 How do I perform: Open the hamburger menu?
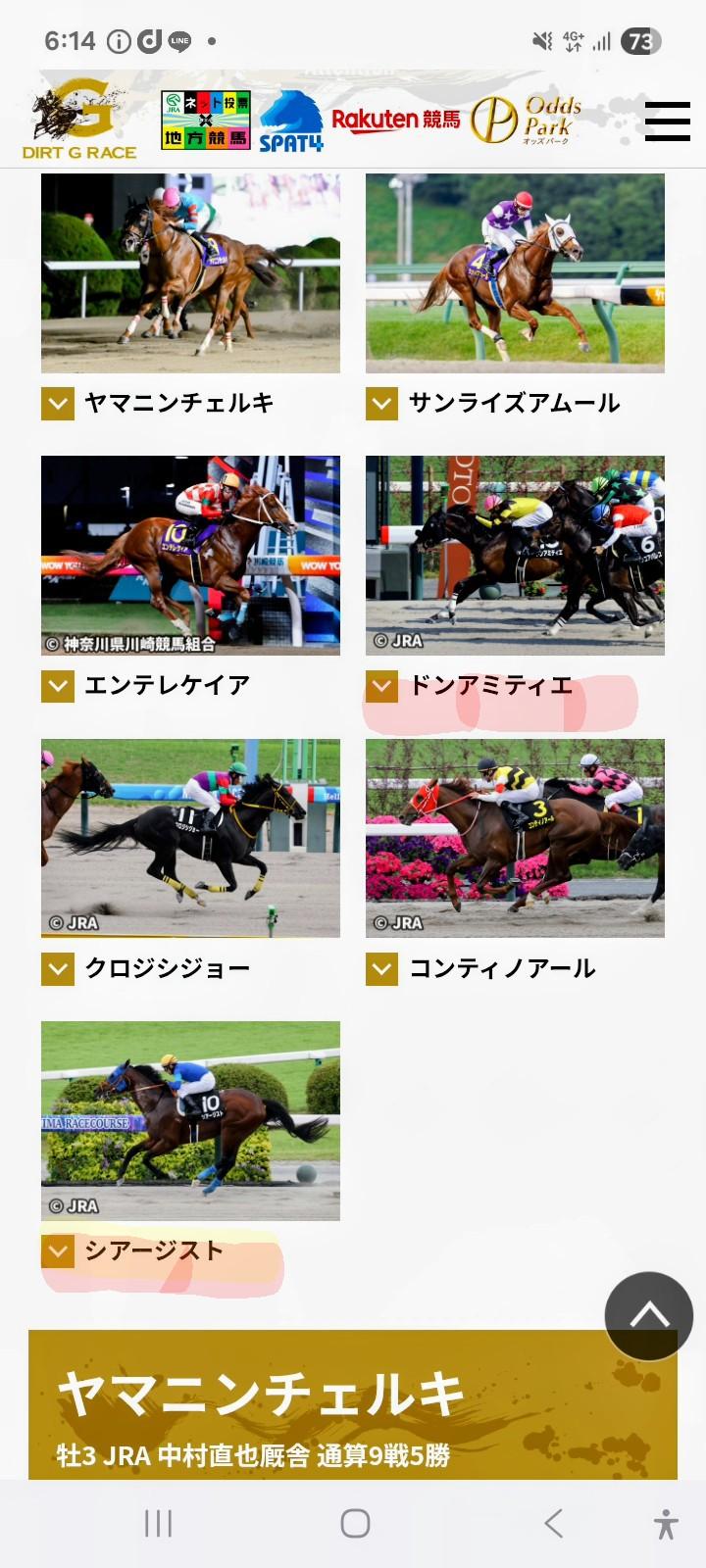coord(667,122)
